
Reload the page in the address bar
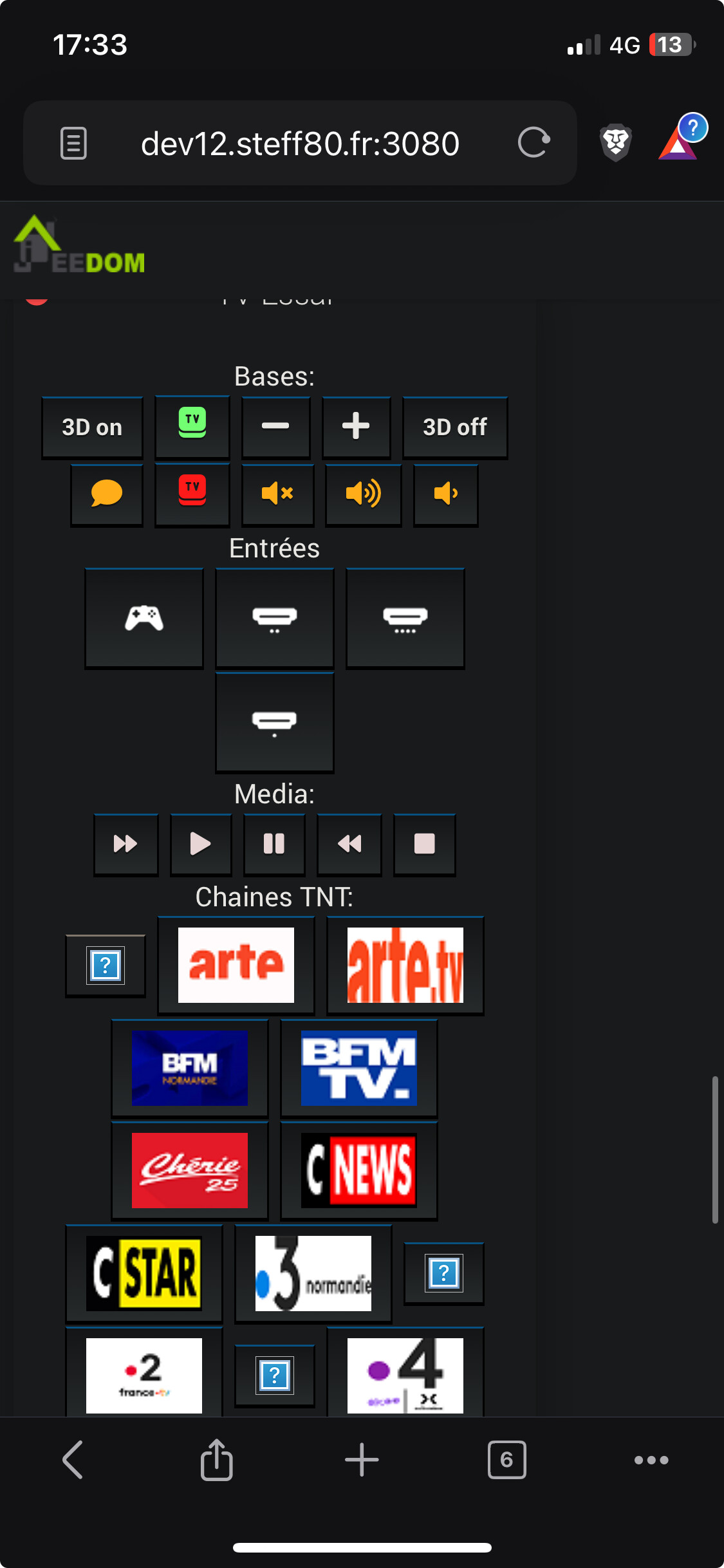click(534, 143)
